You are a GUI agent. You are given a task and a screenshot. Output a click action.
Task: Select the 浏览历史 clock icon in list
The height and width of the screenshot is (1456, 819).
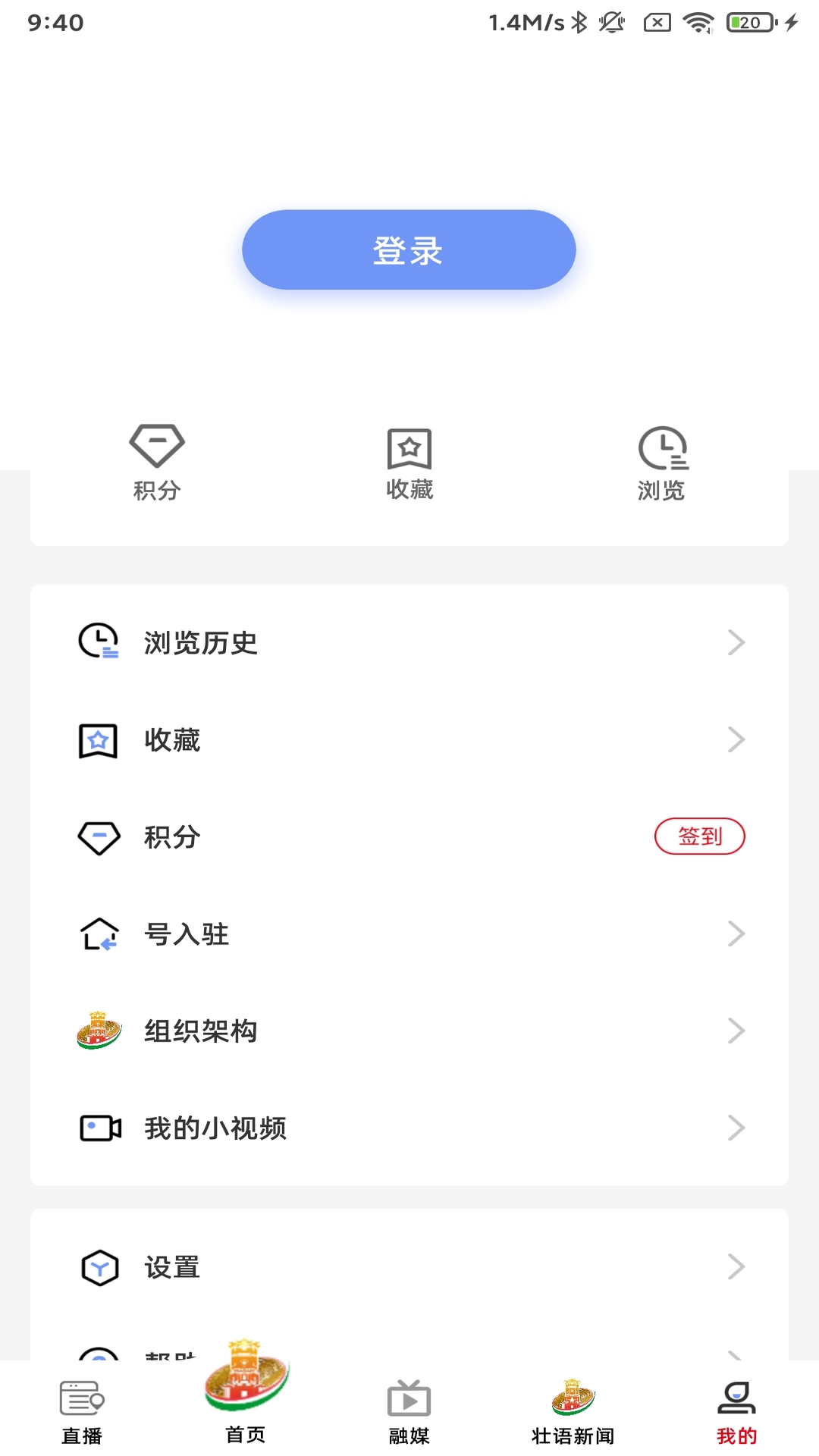tap(99, 642)
